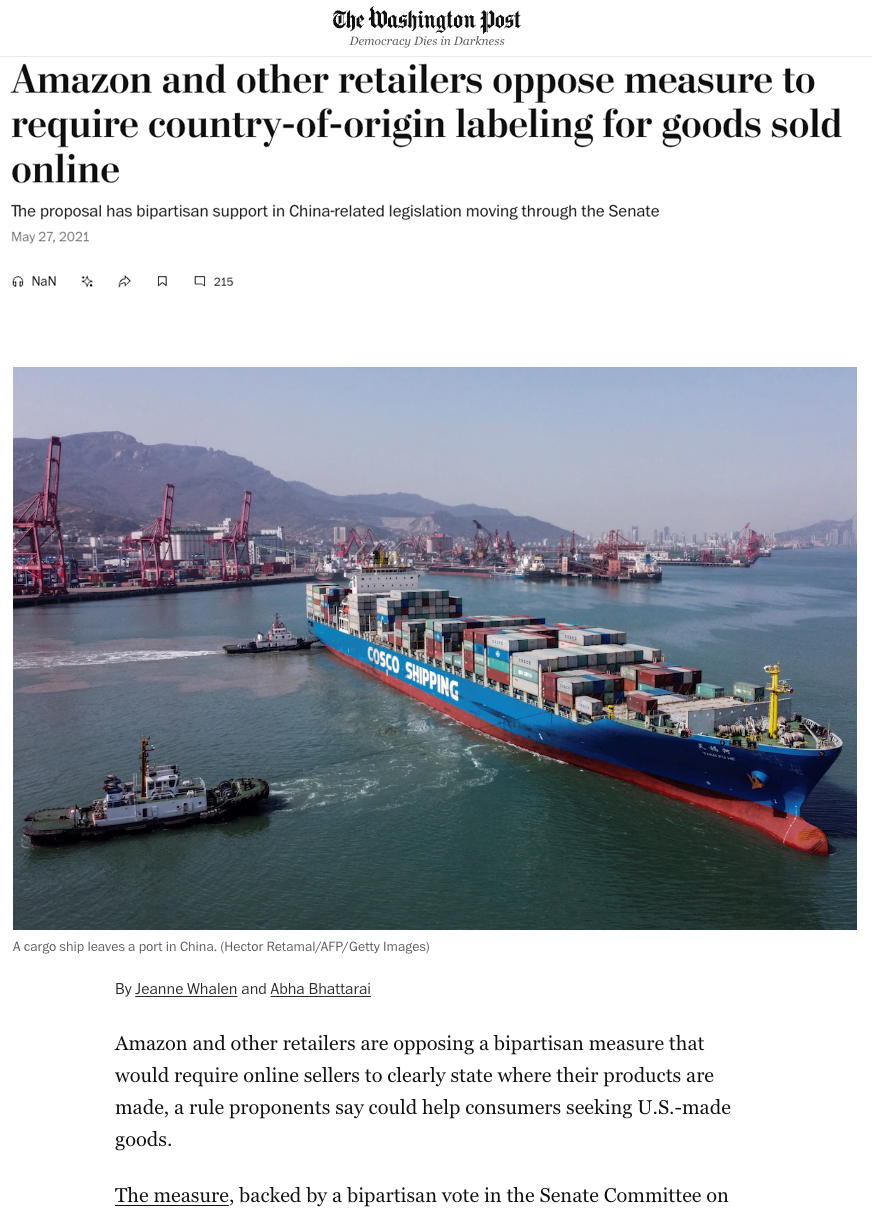The height and width of the screenshot is (1211, 872).
Task: Follow 'The measure' link
Action: (x=171, y=1195)
